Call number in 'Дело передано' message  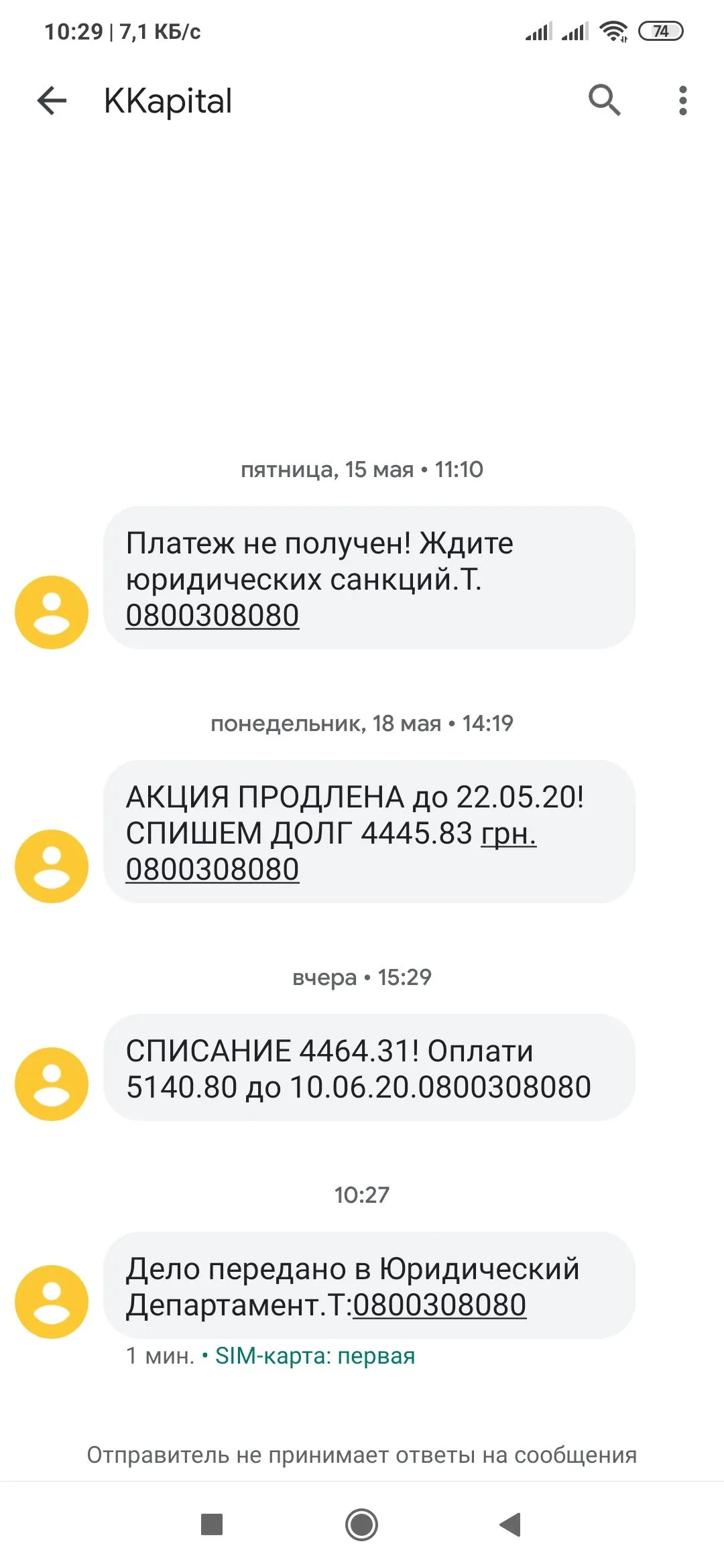coord(439,1305)
